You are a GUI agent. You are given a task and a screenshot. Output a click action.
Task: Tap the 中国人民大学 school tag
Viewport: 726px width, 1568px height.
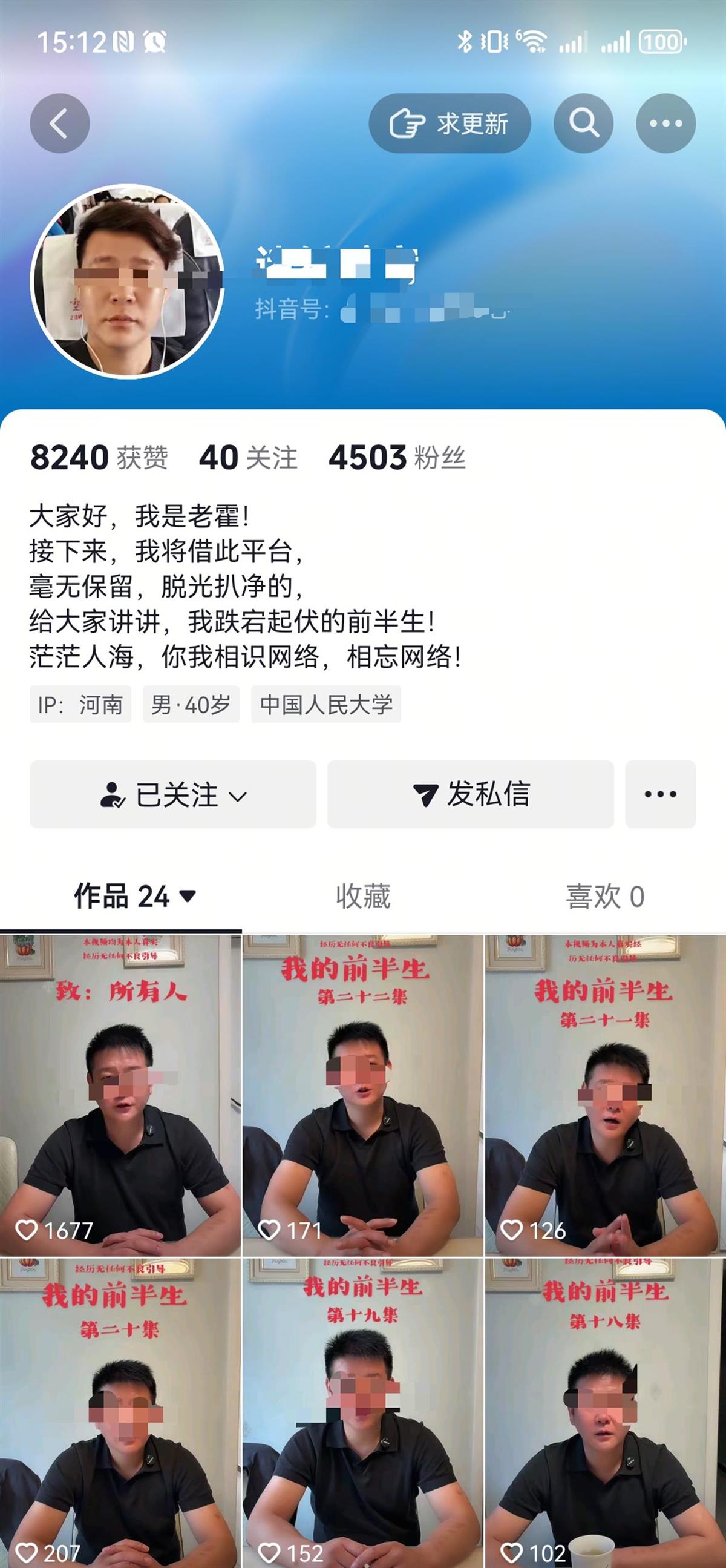pos(326,705)
